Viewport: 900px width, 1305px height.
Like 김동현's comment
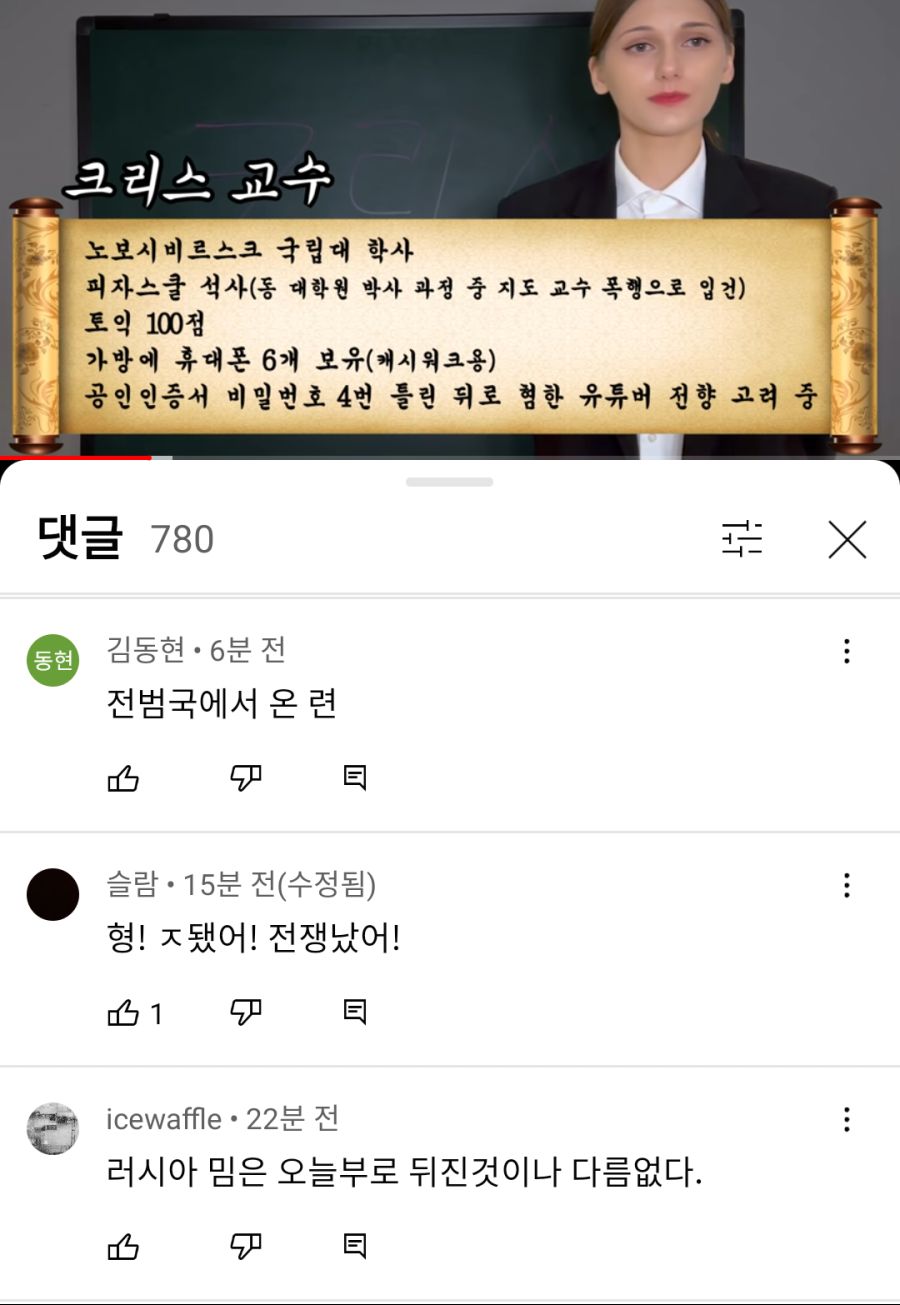pos(123,778)
